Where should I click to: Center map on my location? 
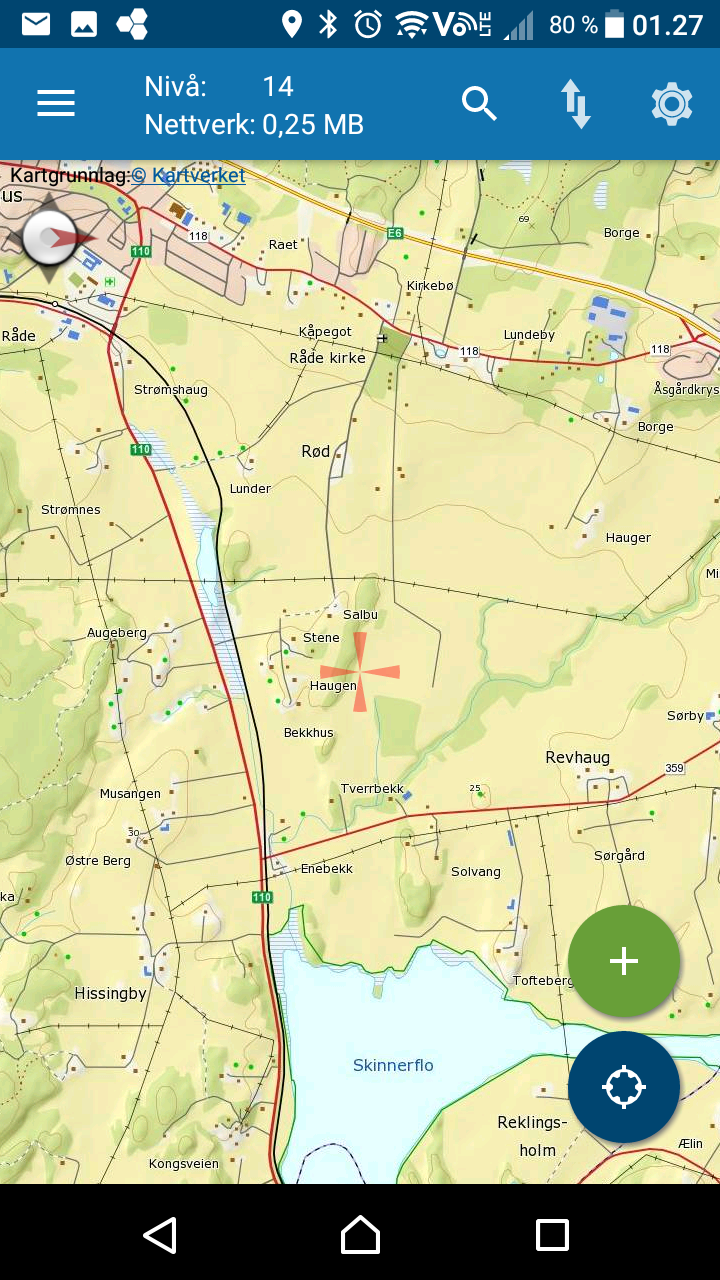point(624,1087)
